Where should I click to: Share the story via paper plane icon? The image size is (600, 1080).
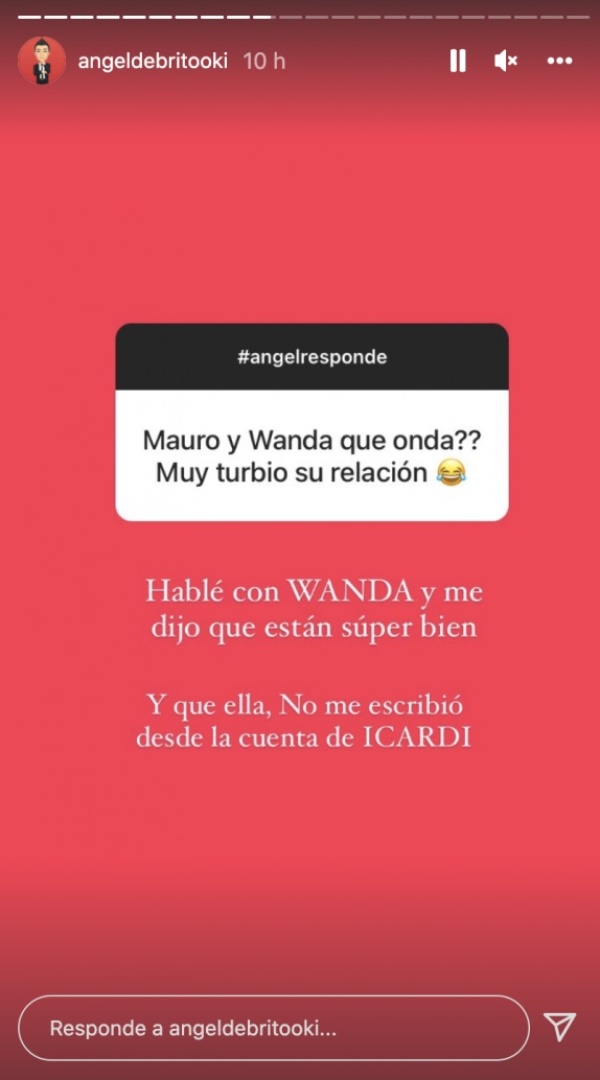tap(560, 1026)
